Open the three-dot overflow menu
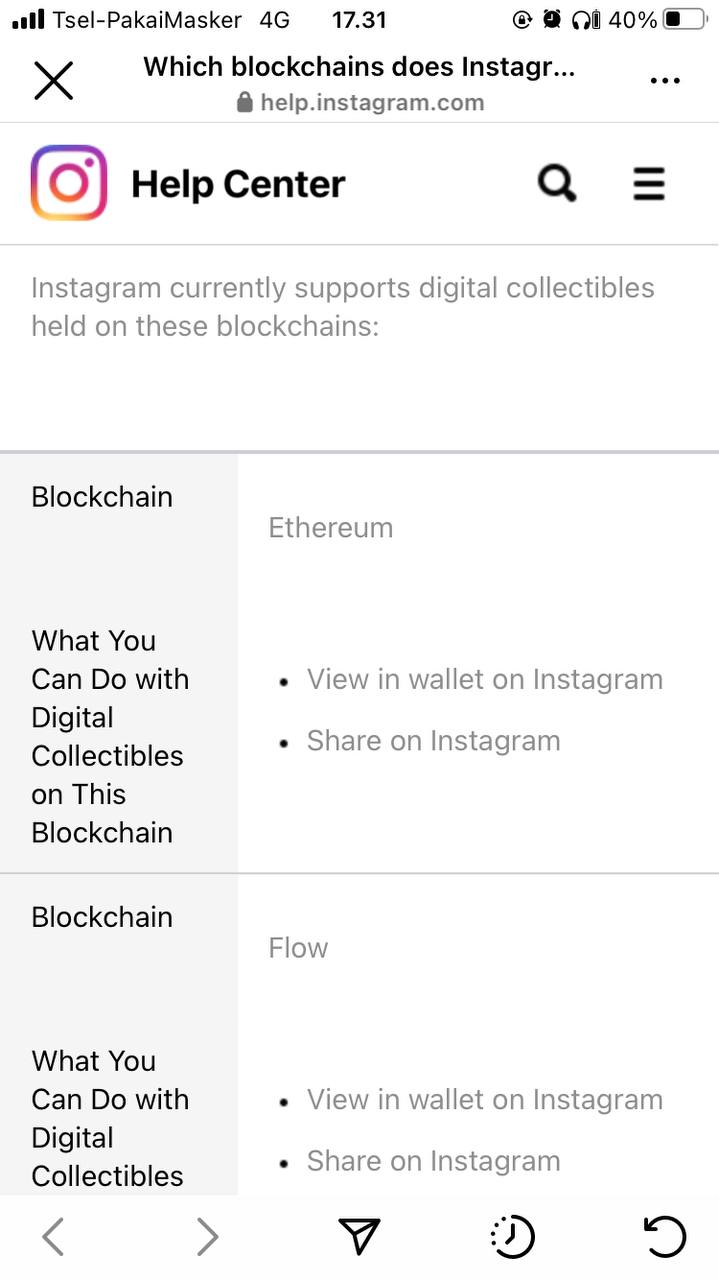 (x=665, y=81)
